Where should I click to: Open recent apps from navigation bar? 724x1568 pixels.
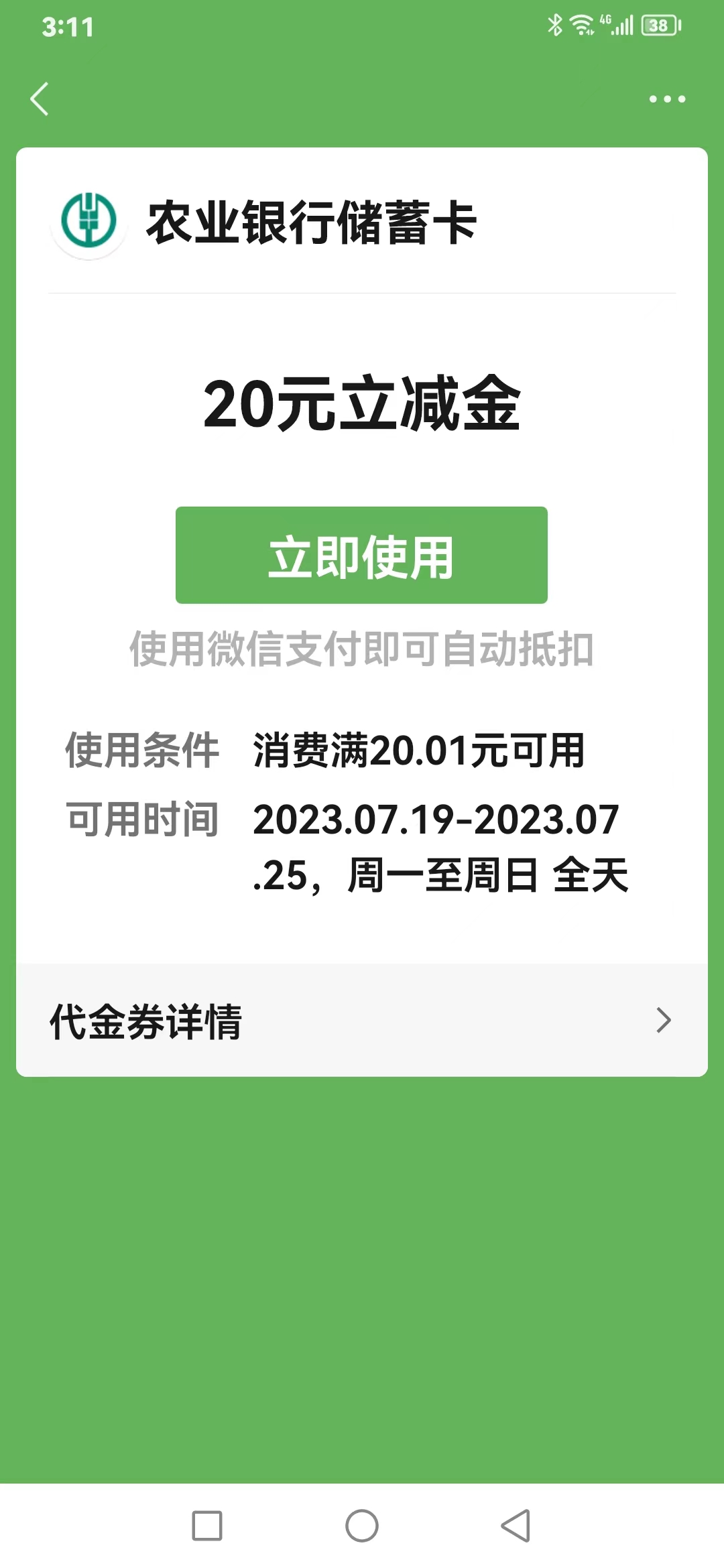coord(207,1526)
